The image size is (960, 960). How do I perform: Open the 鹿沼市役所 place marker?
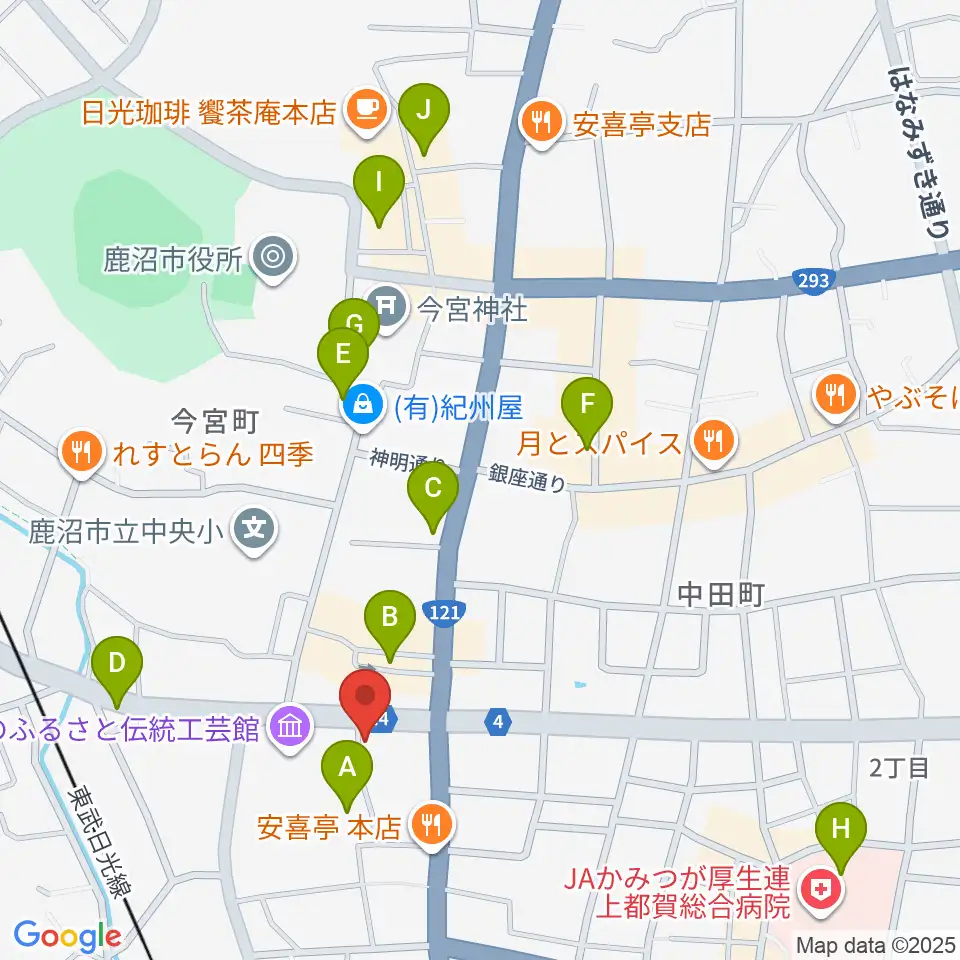tap(273, 259)
